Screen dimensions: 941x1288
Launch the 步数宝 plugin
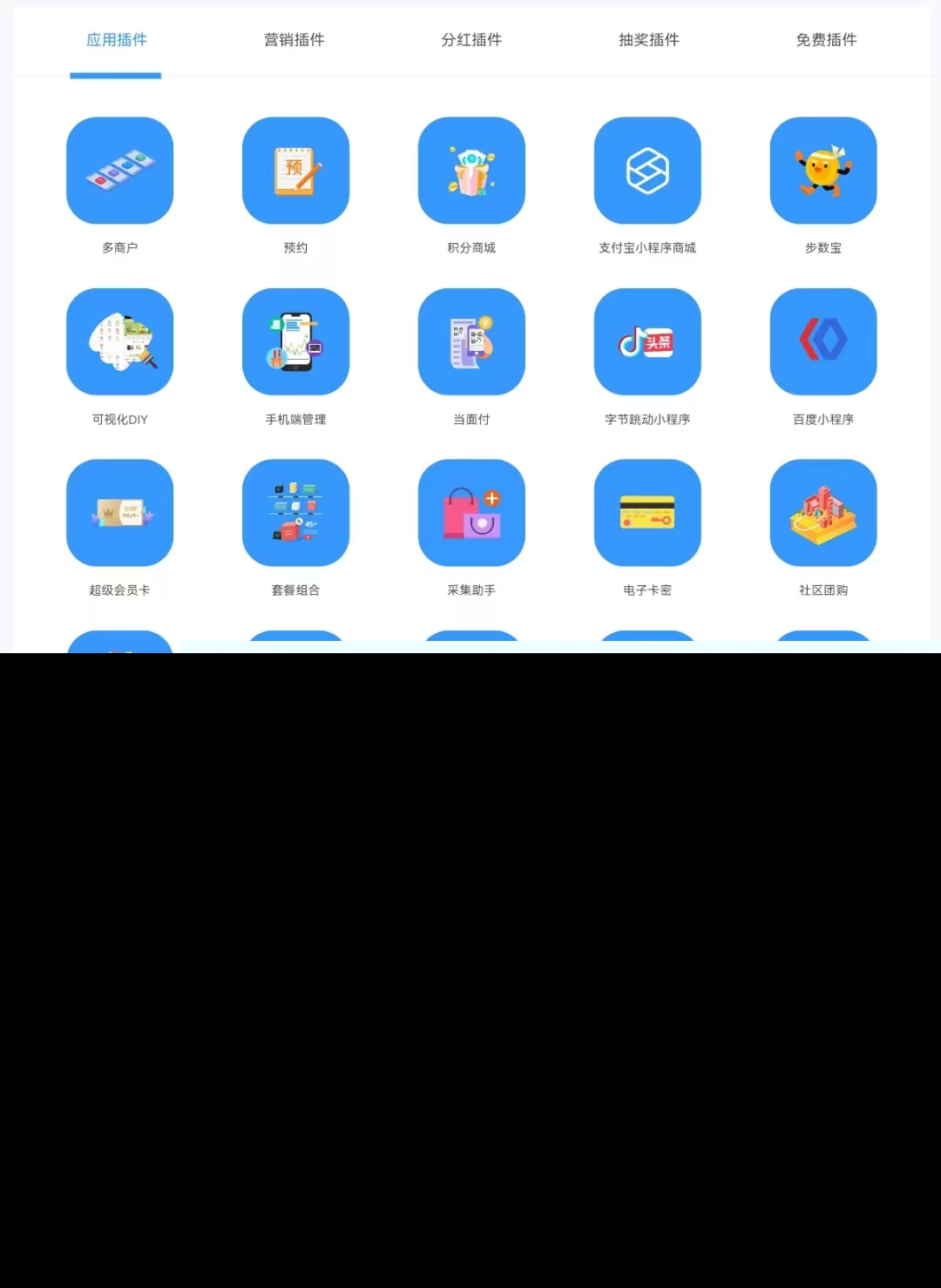pos(823,171)
